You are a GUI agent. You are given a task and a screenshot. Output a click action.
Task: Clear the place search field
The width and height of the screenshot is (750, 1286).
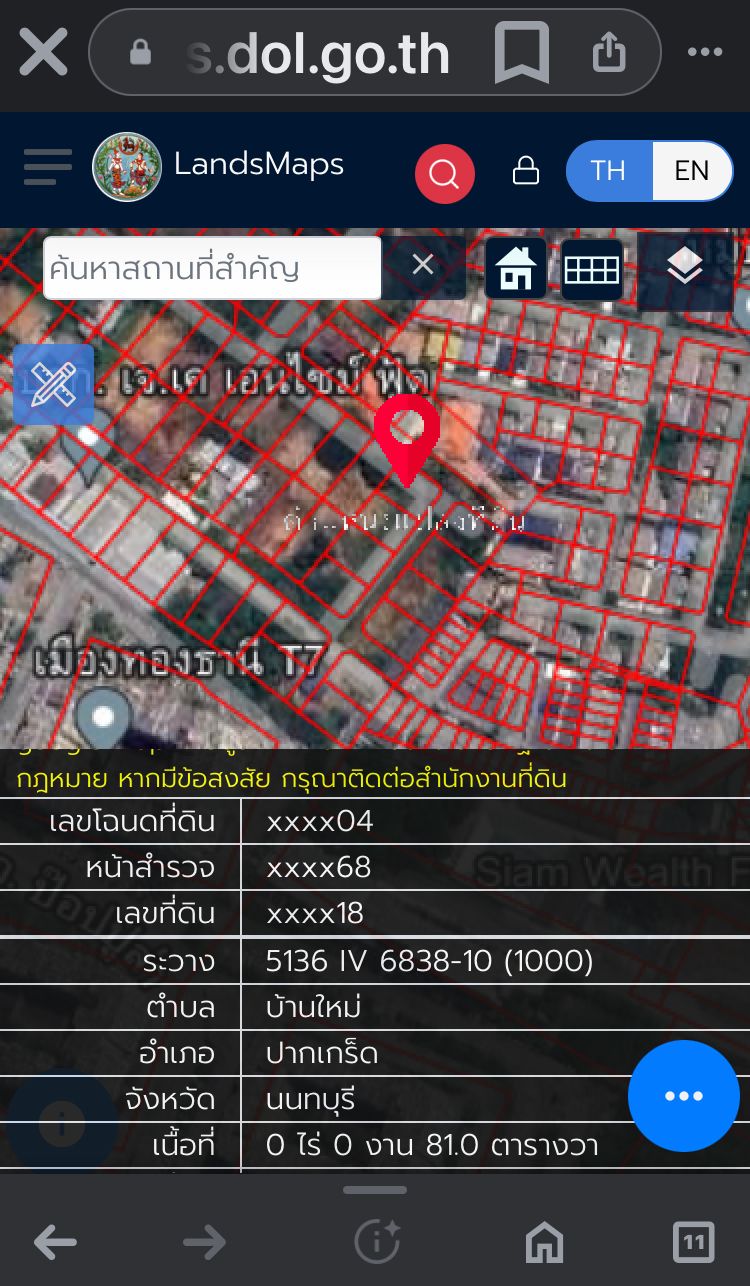point(423,265)
